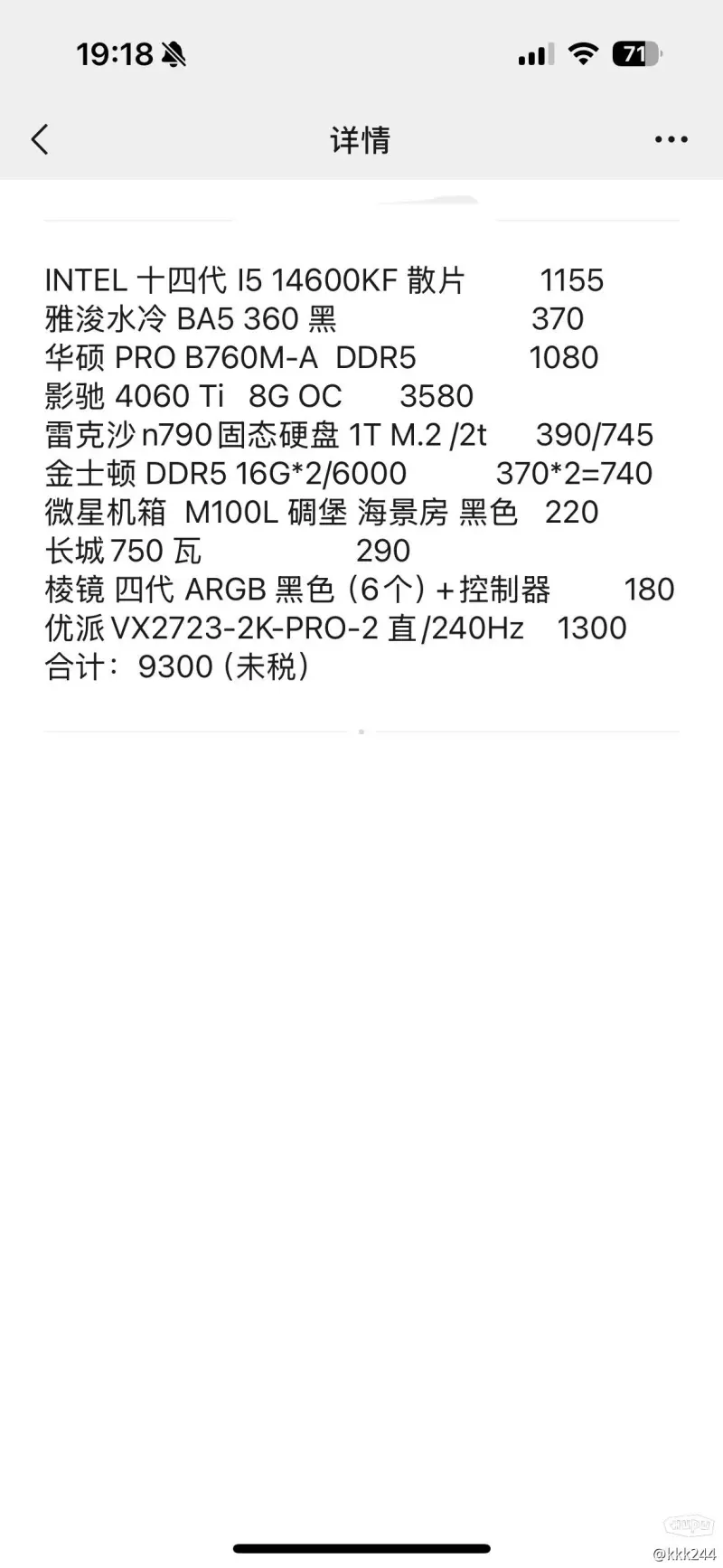The image size is (723, 1568).
Task: Open the three-dot overflow menu
Action: click(671, 139)
